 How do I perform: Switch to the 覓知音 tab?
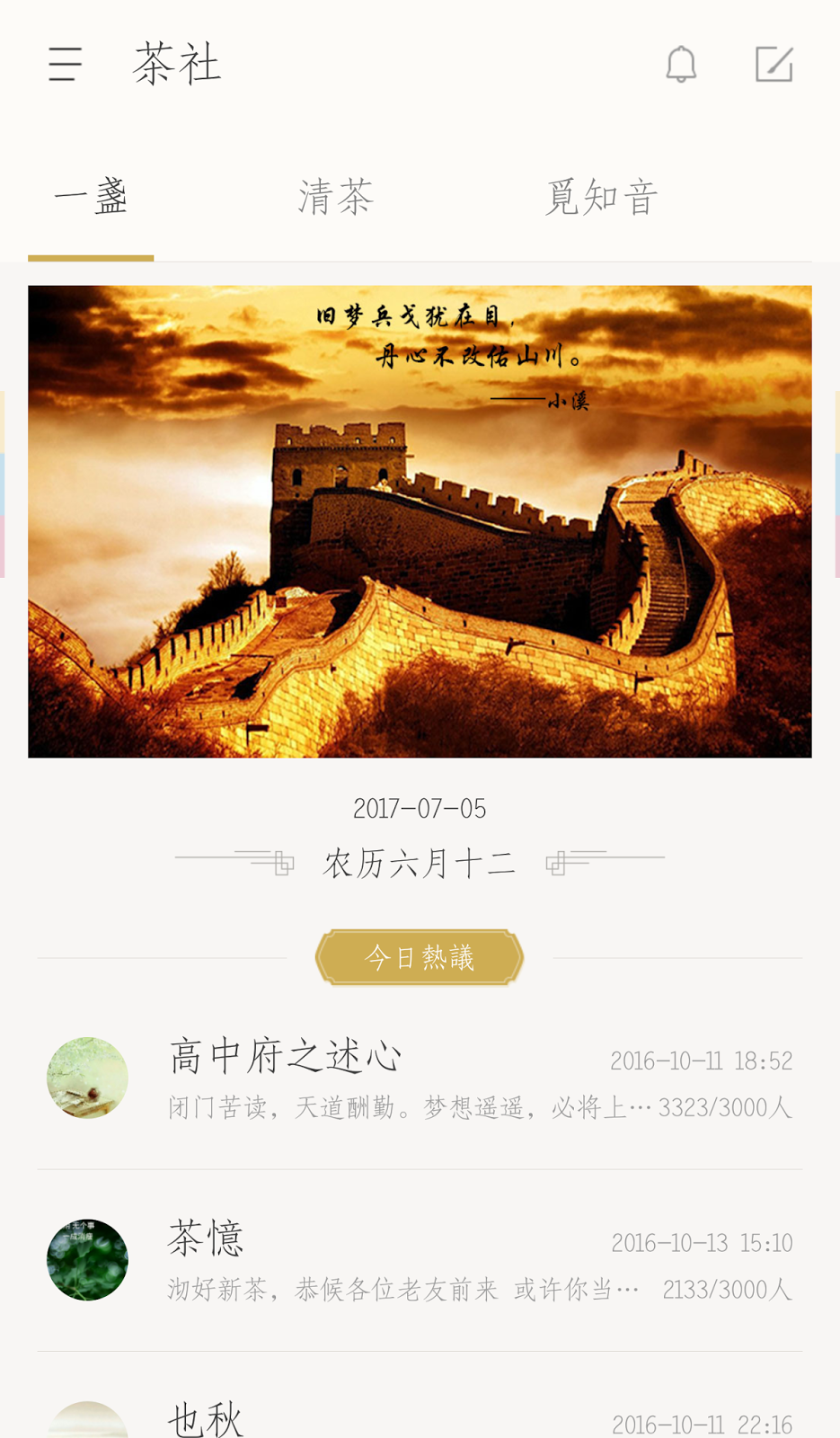click(x=601, y=198)
